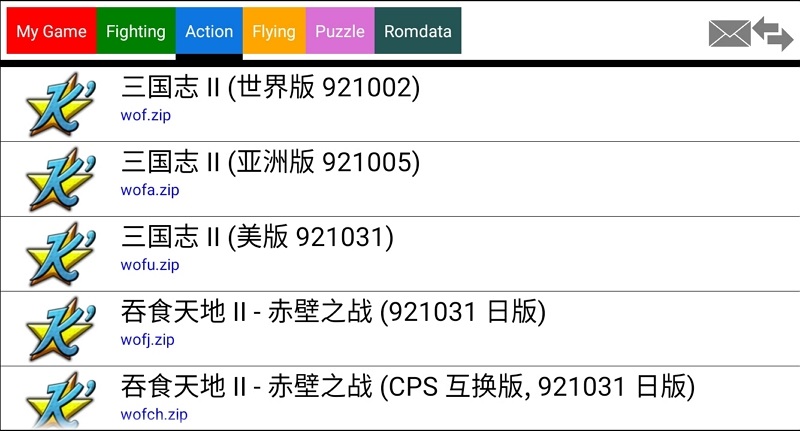Screen dimensions: 800x431
Task: Switch to the My Game tab
Action: tap(51, 31)
